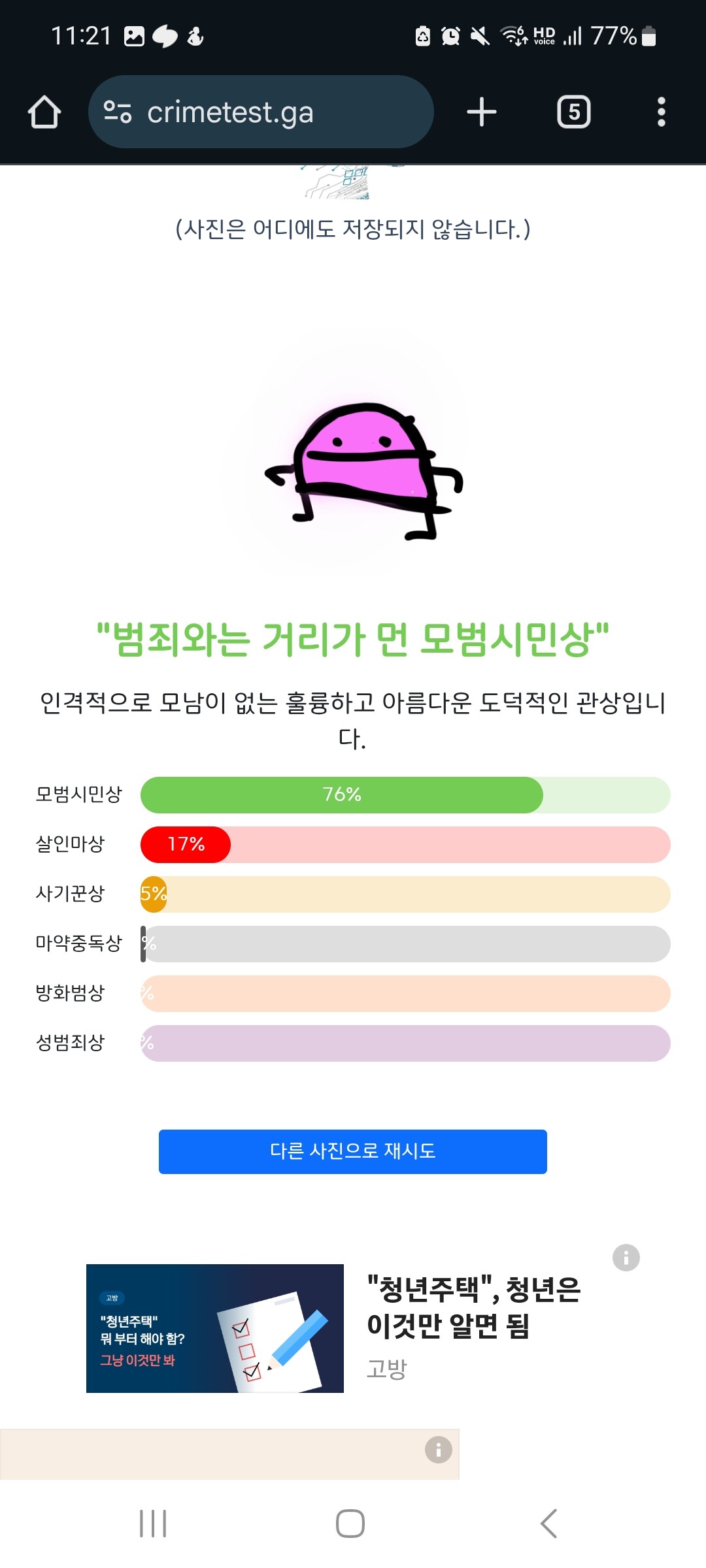The image size is (706, 1568).
Task: Open a new browser tab
Action: coord(482,112)
